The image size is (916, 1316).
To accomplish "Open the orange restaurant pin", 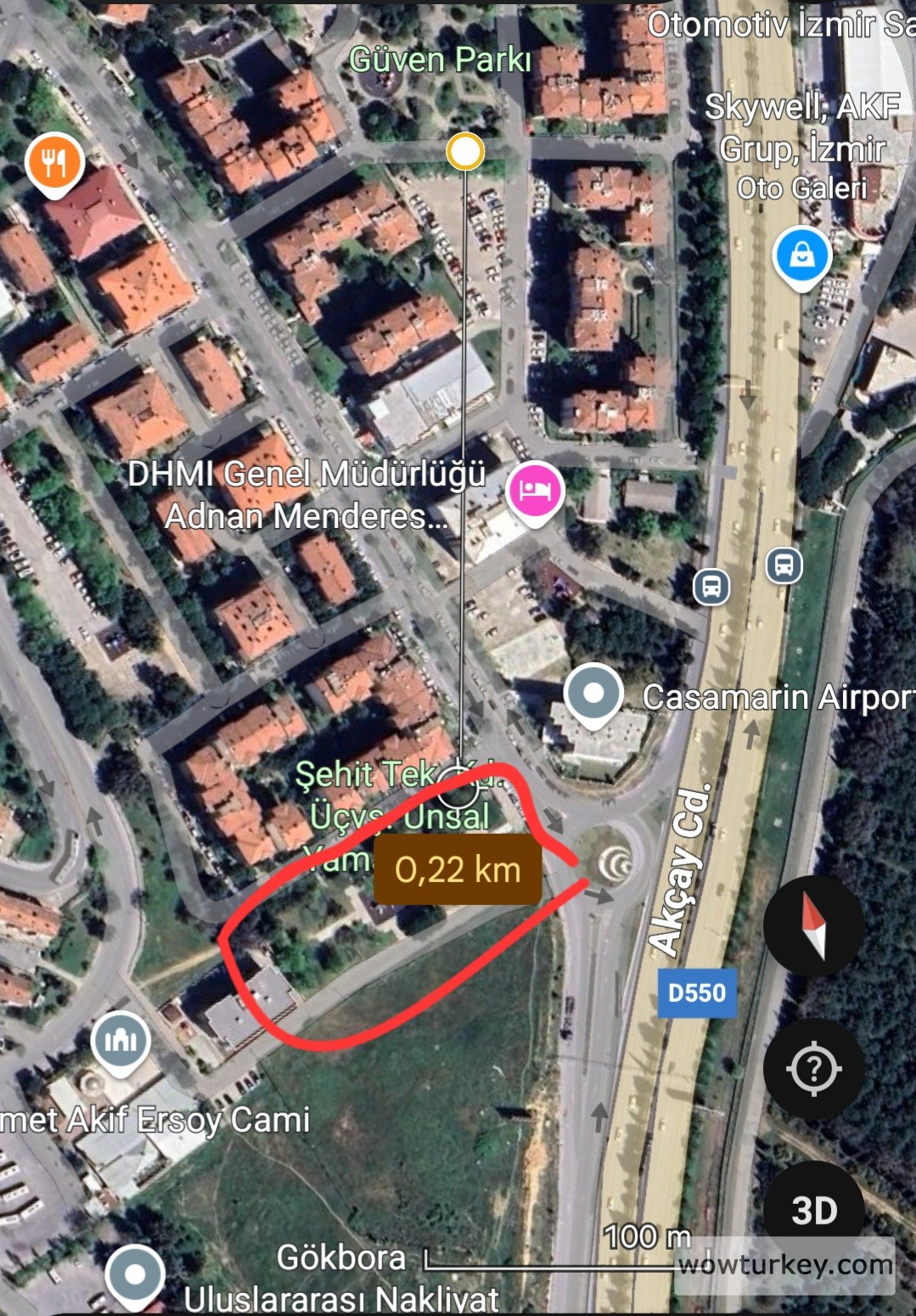I will point(54,162).
